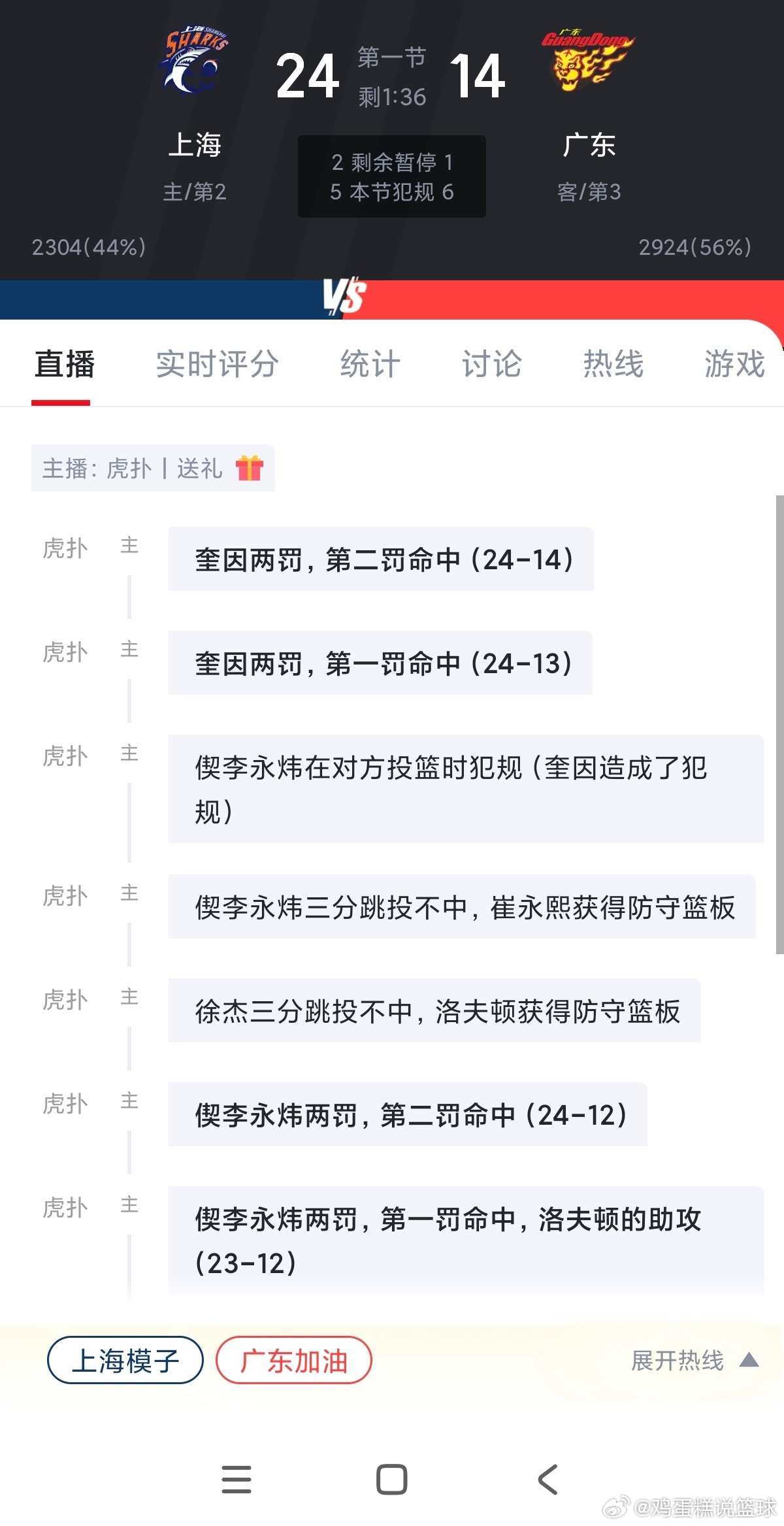Open the 实时评分 tab
This screenshot has height=1526, width=784.
pos(216,364)
